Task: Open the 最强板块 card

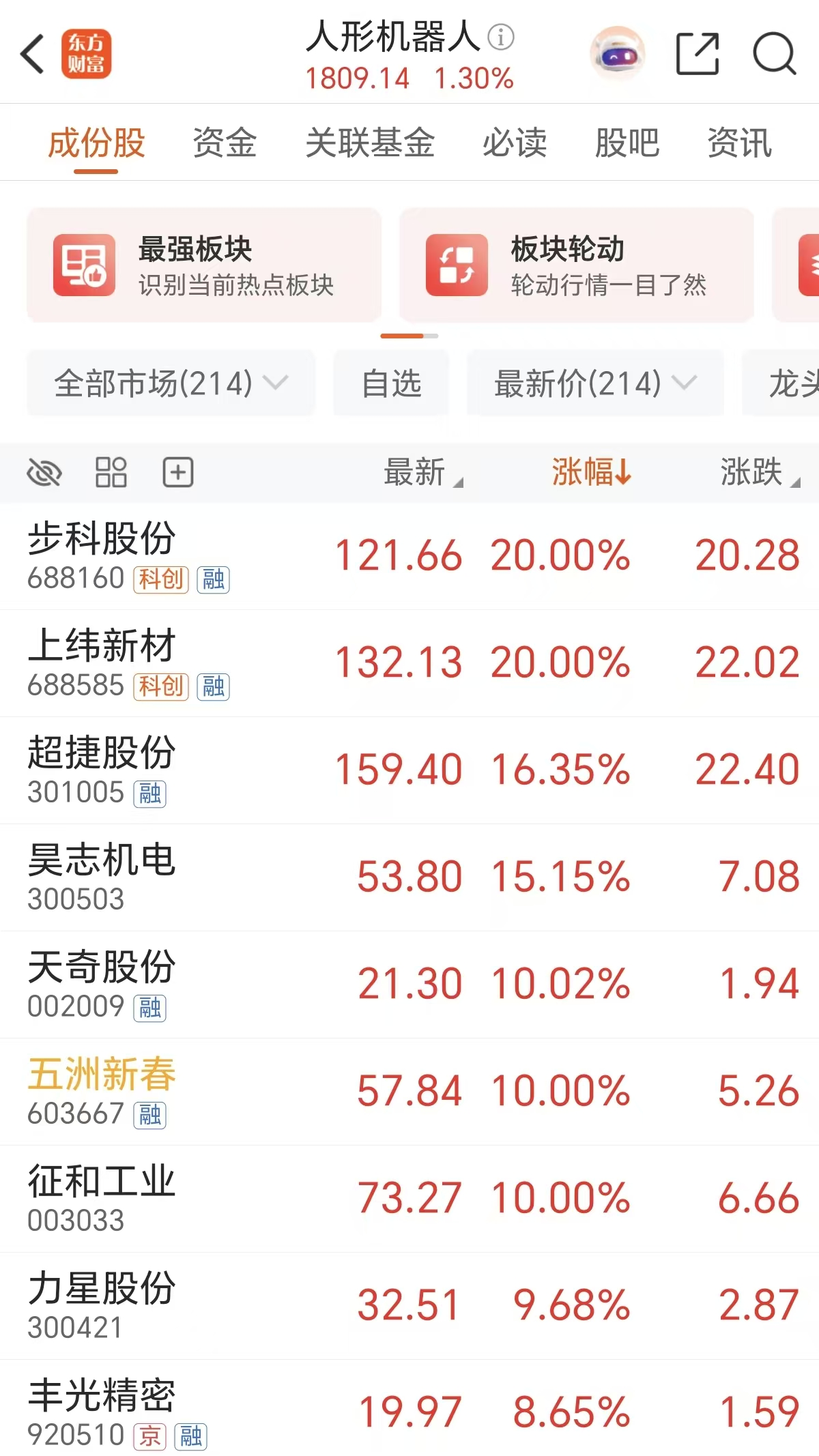Action: coord(203,265)
